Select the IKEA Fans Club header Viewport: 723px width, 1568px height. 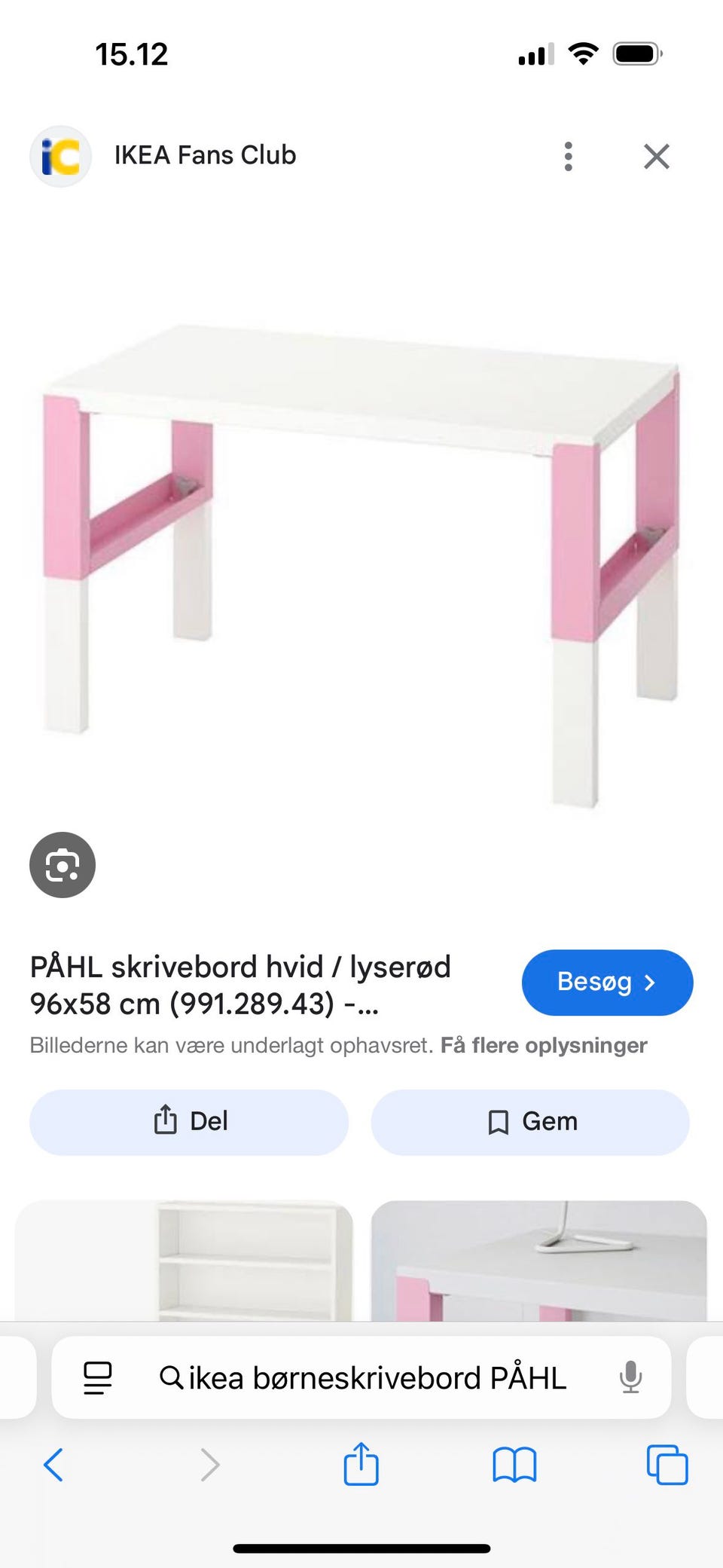coord(206,155)
